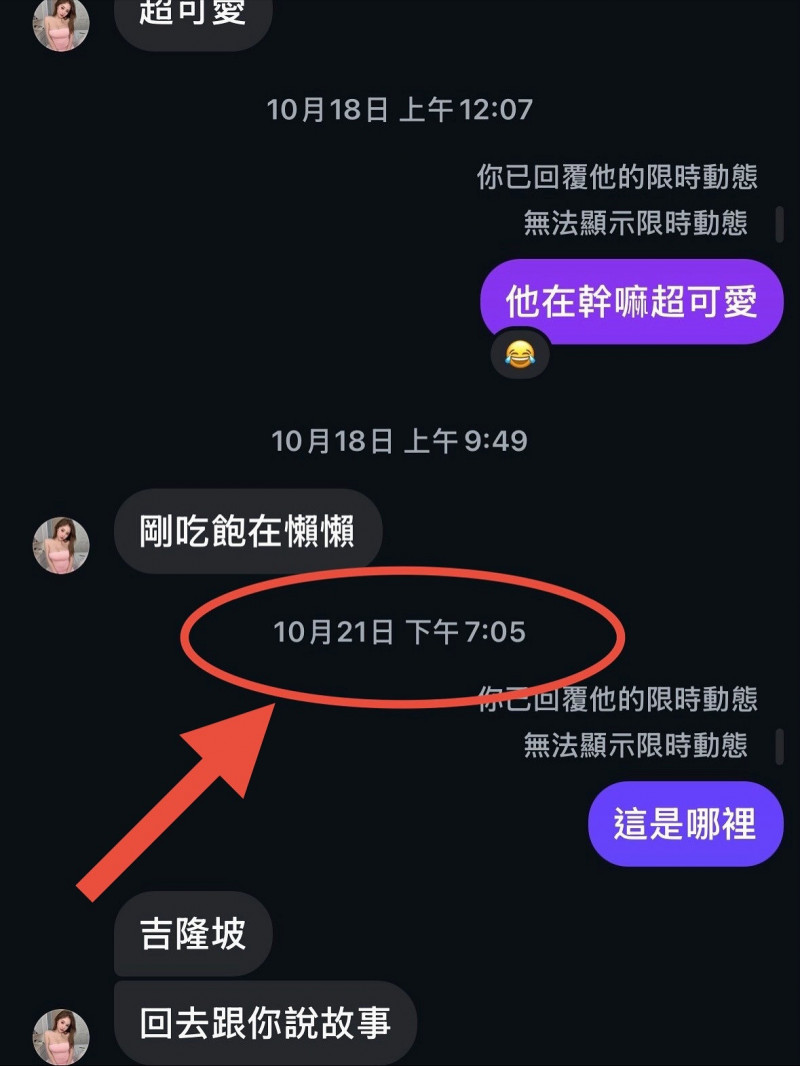Tap the 這是哪裡 purple message

pyautogui.click(x=686, y=824)
